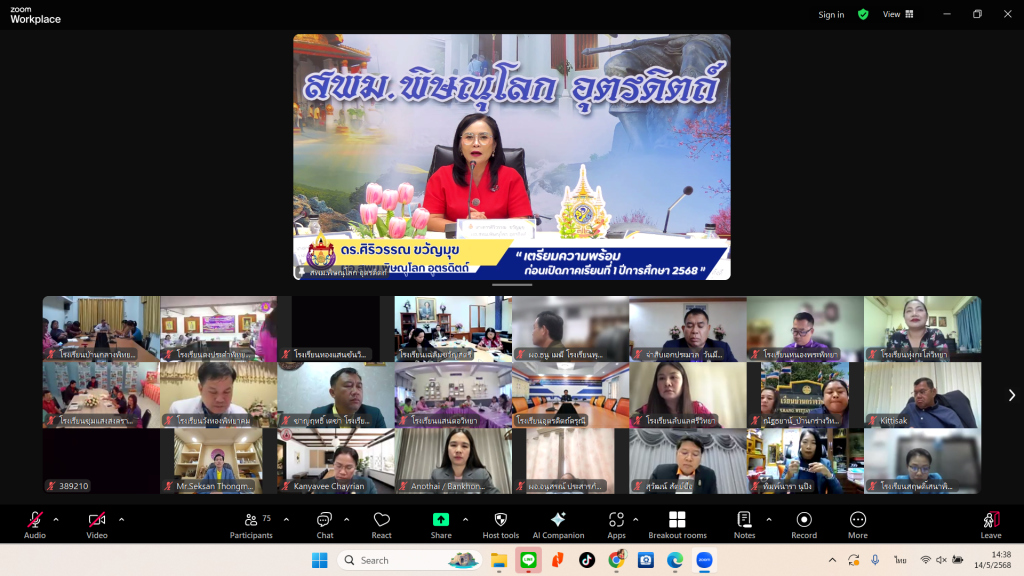The image size is (1024, 576).
Task: Unmute the microphone via Audio button
Action: [x=35, y=523]
